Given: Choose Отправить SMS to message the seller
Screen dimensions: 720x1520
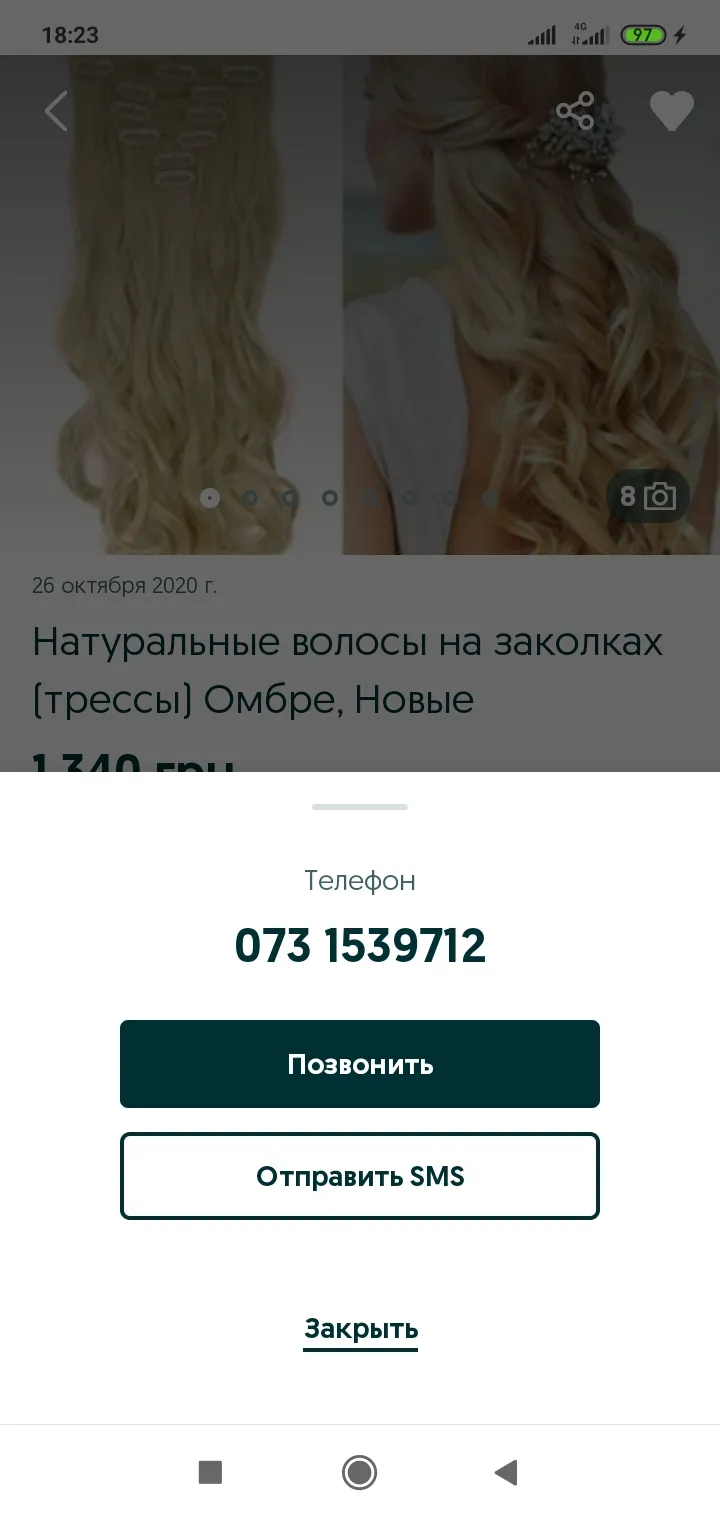Looking at the screenshot, I should [360, 1176].
